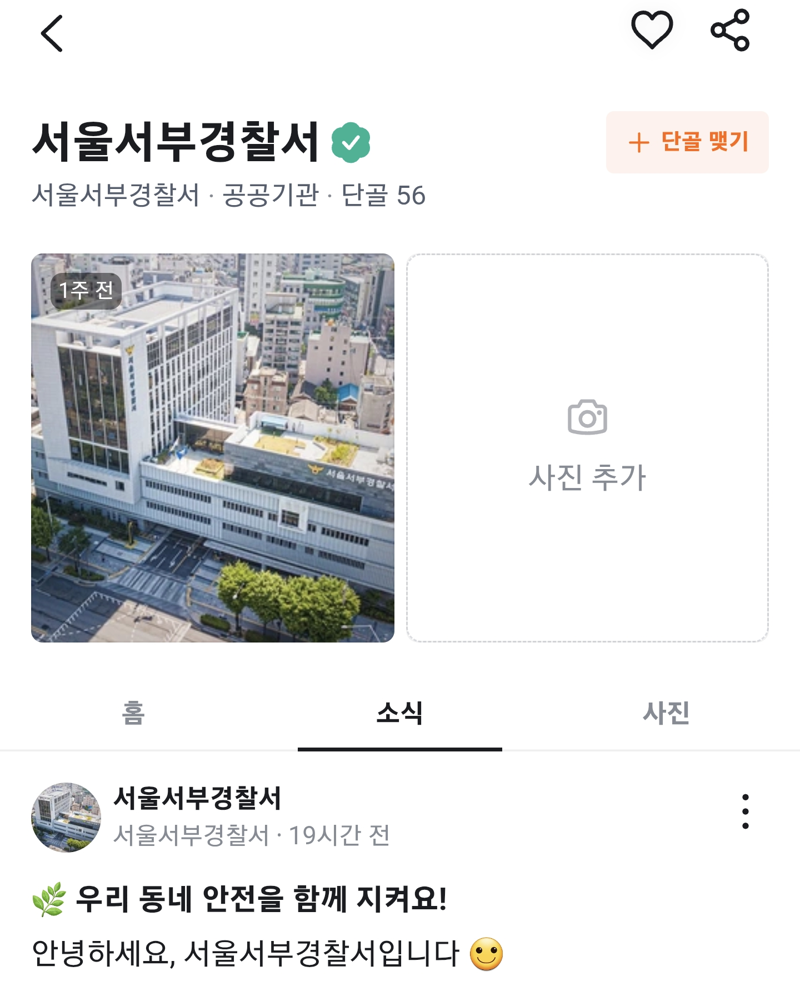Image resolution: width=800 pixels, height=986 pixels.
Task: Open the building photo from 1주 전
Action: coord(213,447)
